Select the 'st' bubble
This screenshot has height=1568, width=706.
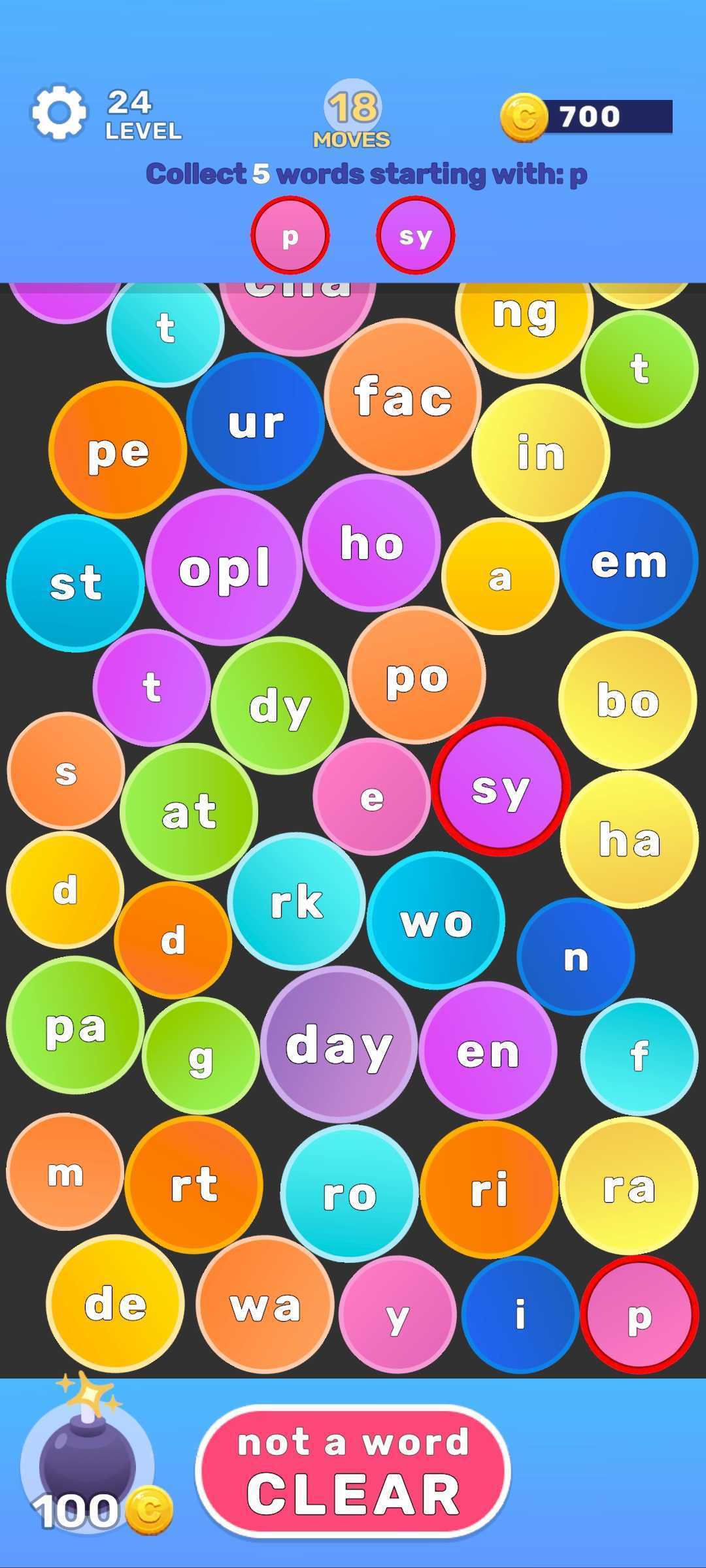[75, 583]
